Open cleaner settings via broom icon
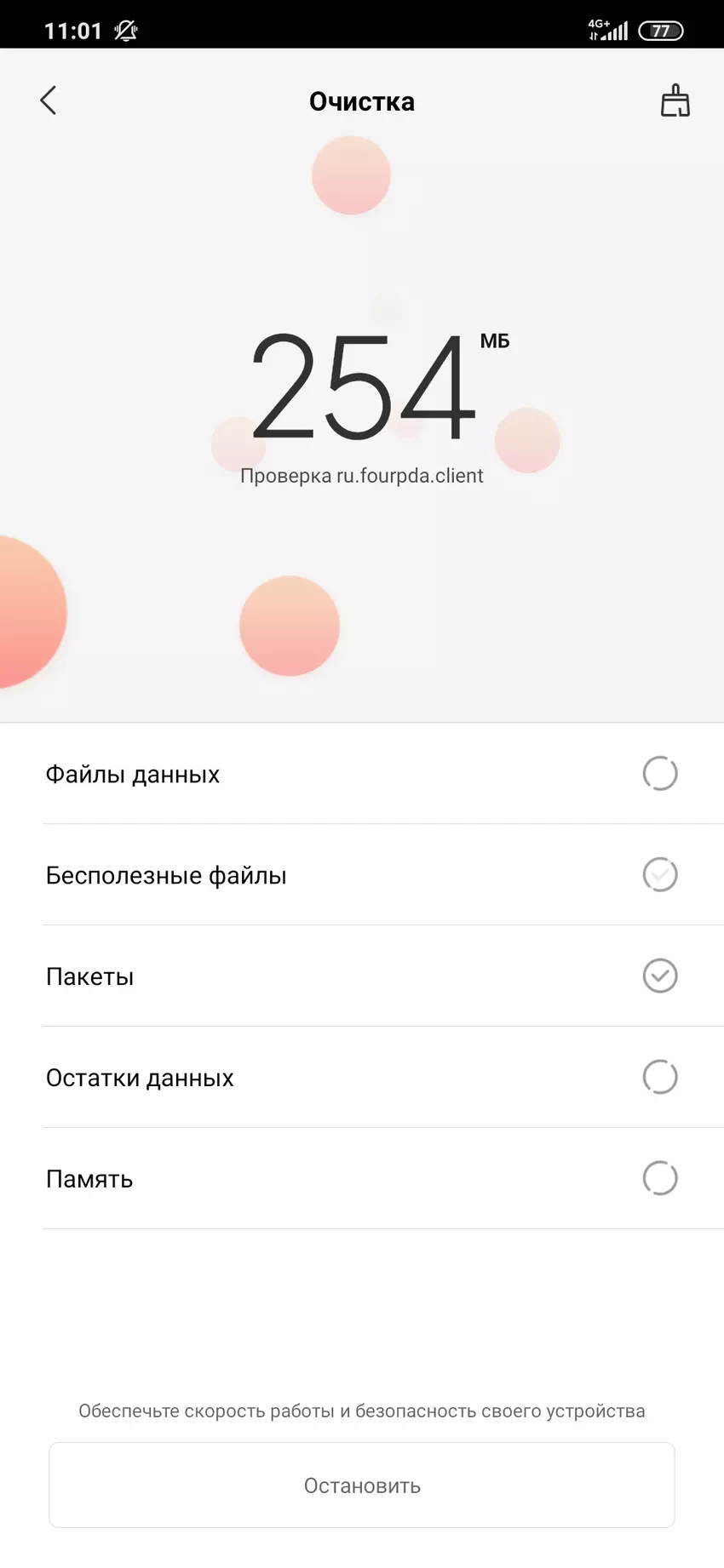The height and width of the screenshot is (1568, 724). point(675,100)
